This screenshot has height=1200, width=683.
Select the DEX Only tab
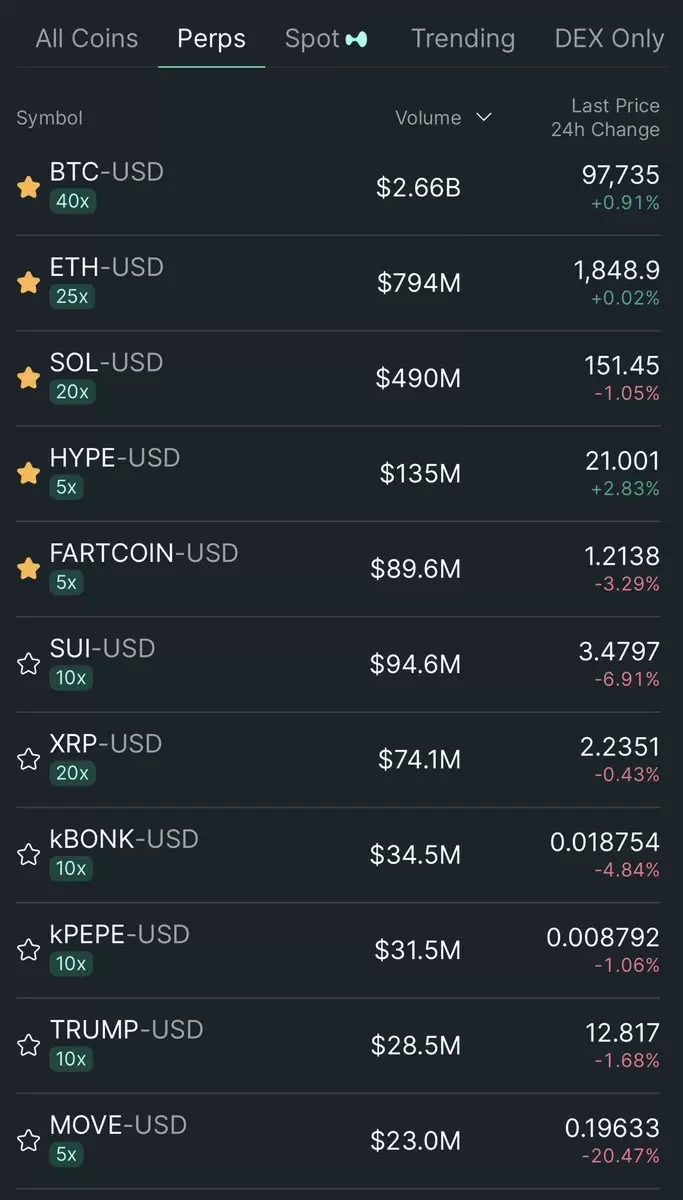pyautogui.click(x=609, y=39)
